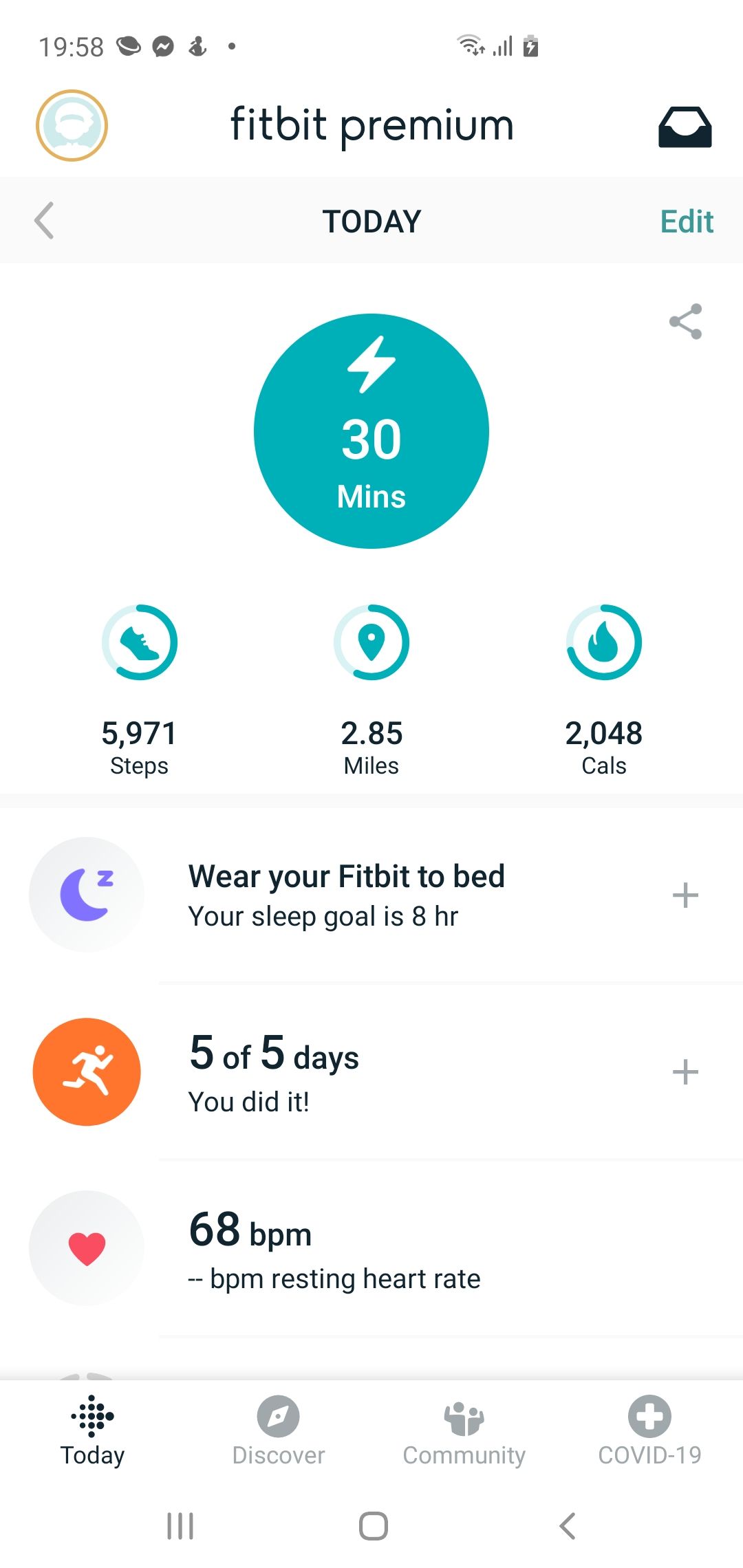Add a sleep log with plus icon
The width and height of the screenshot is (743, 1568).
pyautogui.click(x=685, y=895)
